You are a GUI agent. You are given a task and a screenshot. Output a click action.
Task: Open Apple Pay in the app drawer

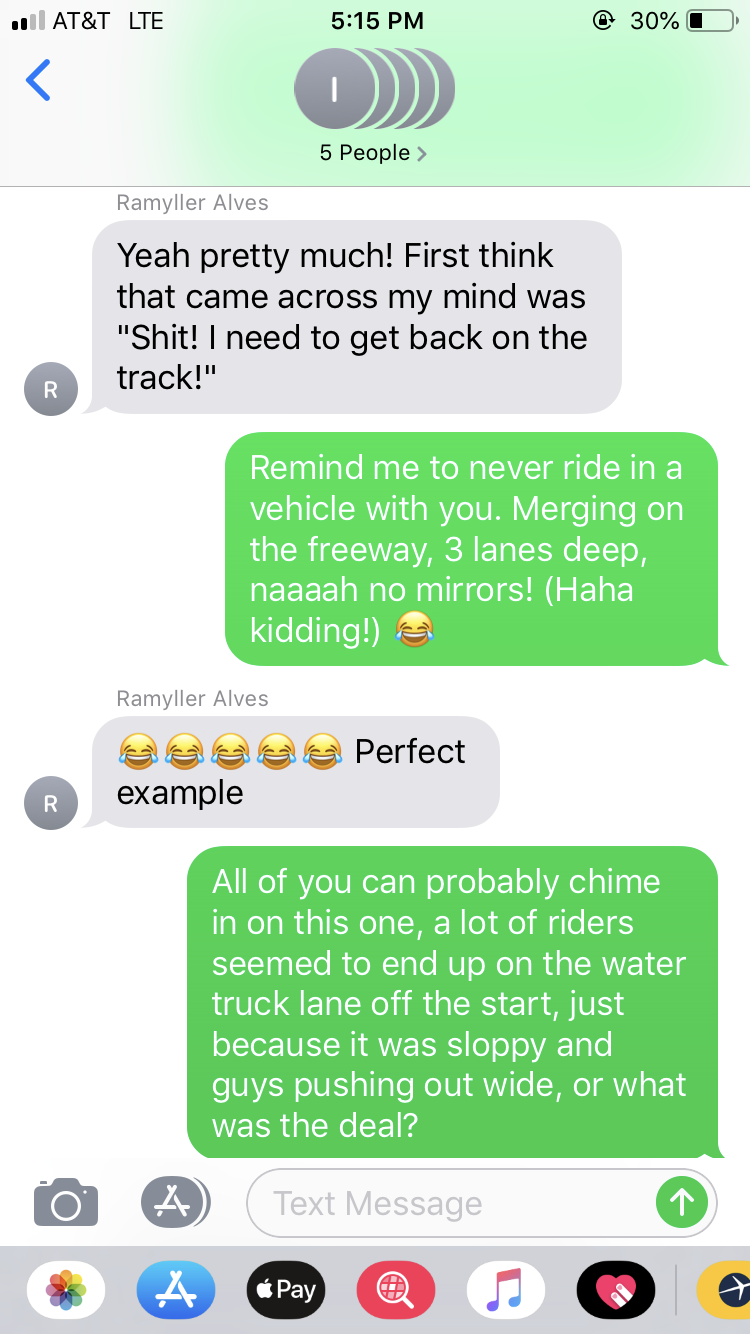pyautogui.click(x=285, y=1290)
